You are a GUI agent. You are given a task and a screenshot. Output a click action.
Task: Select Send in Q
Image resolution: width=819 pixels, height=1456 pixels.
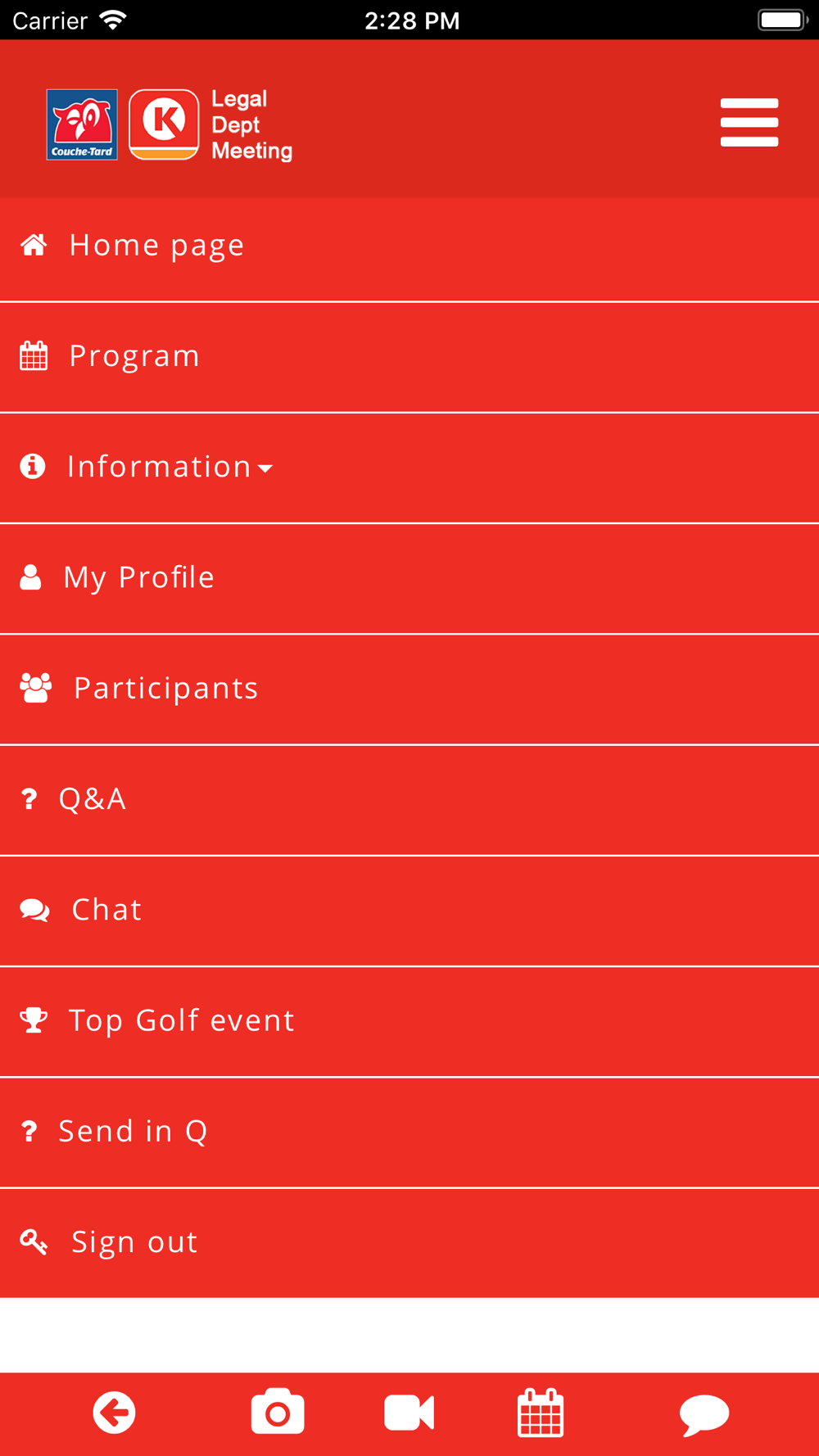click(409, 1132)
